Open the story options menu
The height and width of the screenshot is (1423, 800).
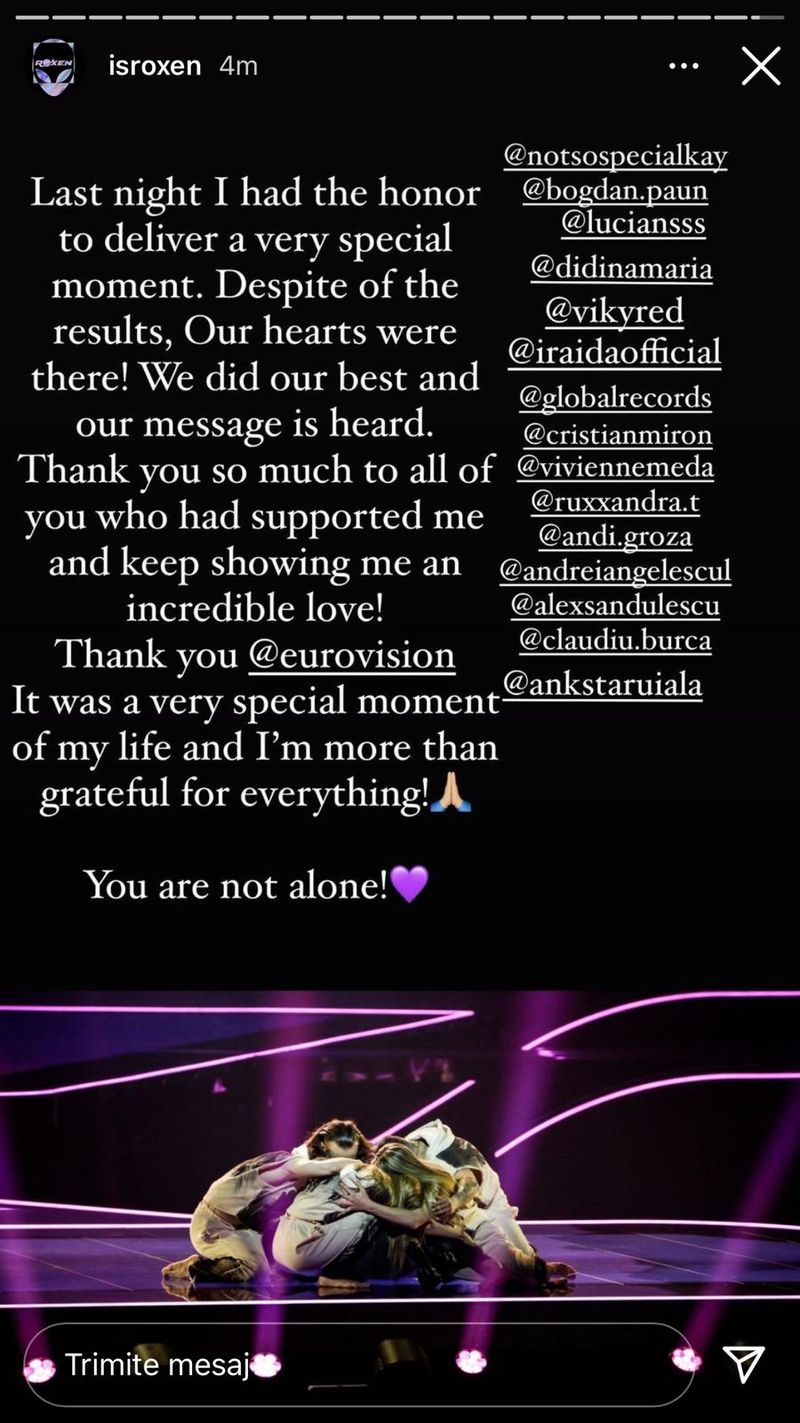click(x=683, y=67)
